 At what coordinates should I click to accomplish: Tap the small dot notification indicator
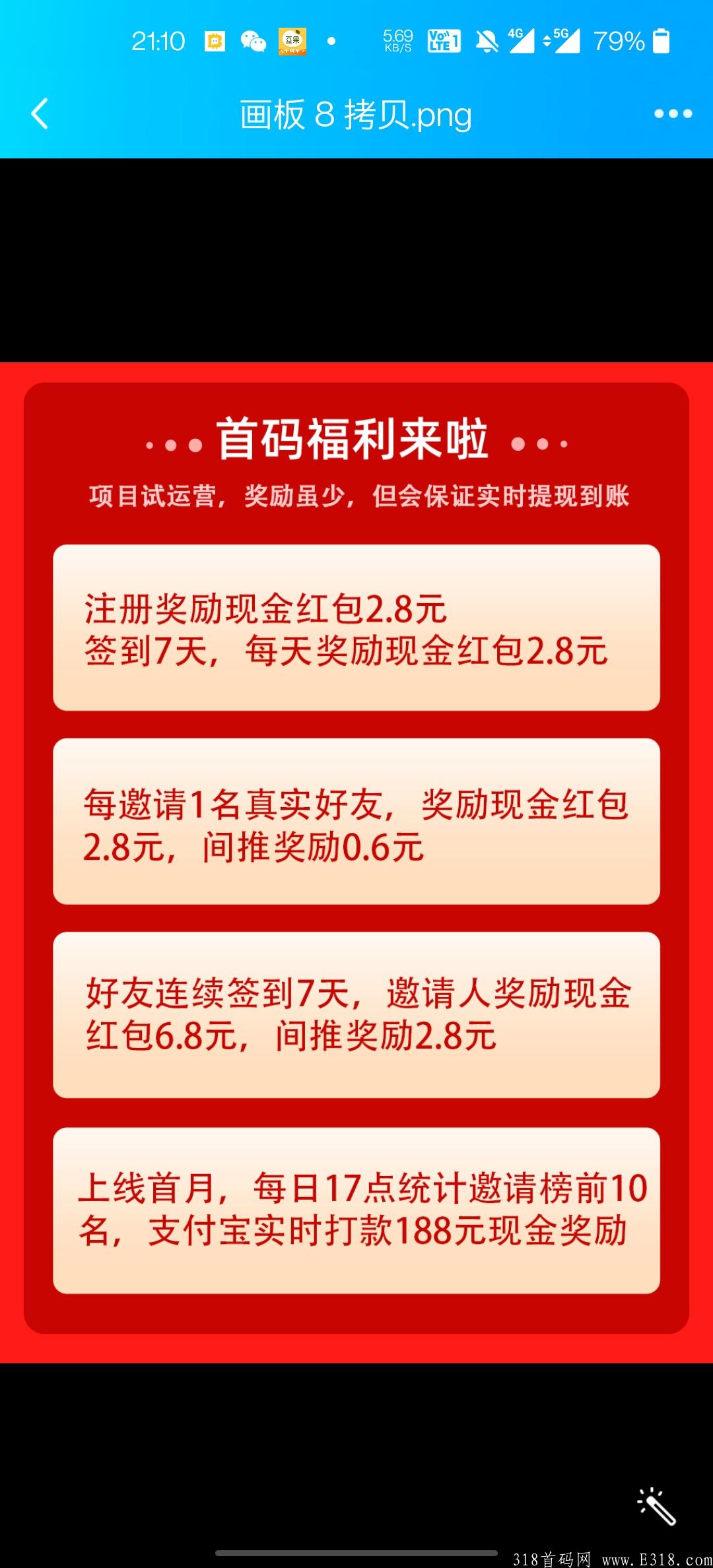pos(333,42)
